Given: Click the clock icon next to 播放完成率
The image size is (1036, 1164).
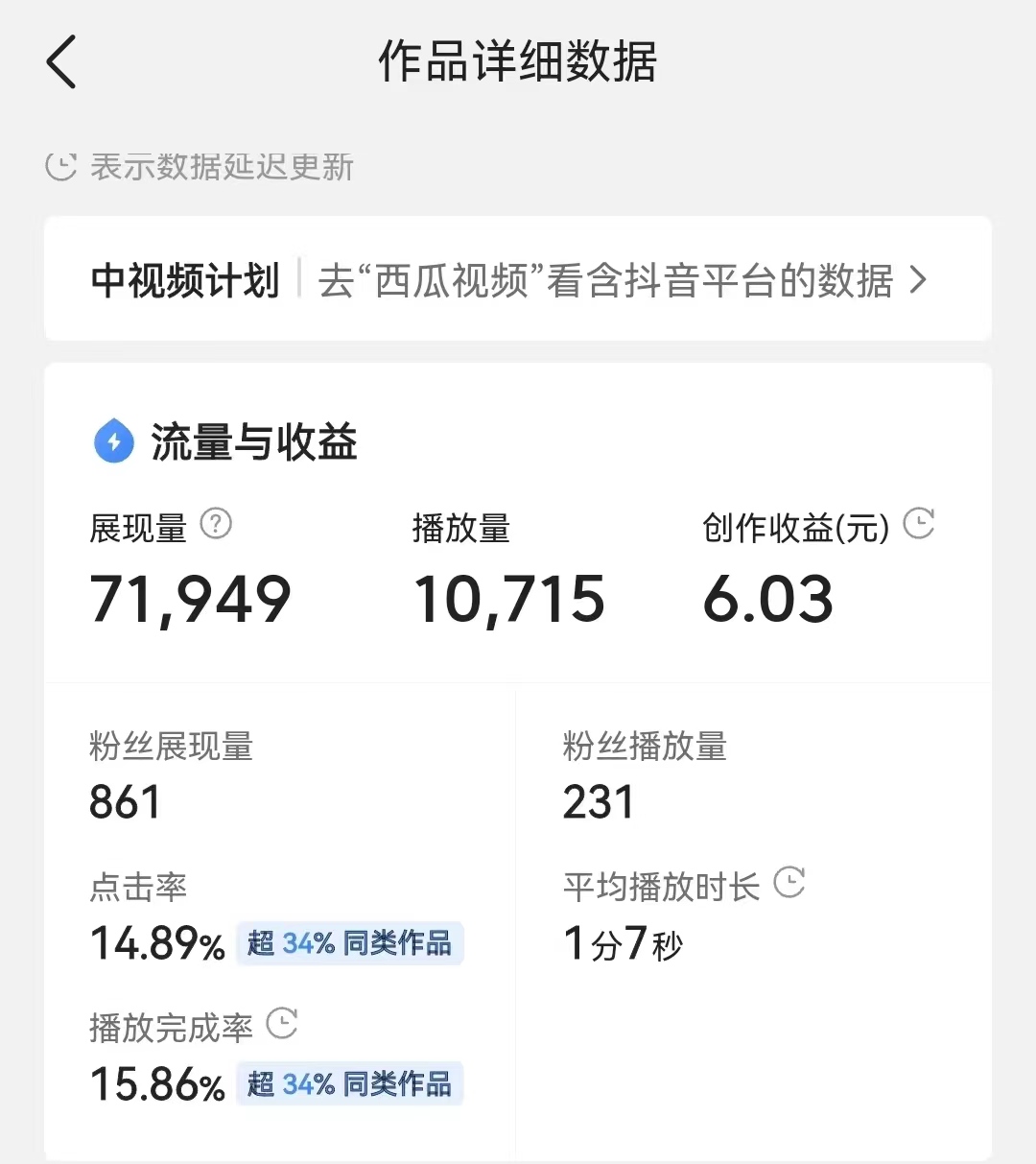Looking at the screenshot, I should pos(282,1024).
